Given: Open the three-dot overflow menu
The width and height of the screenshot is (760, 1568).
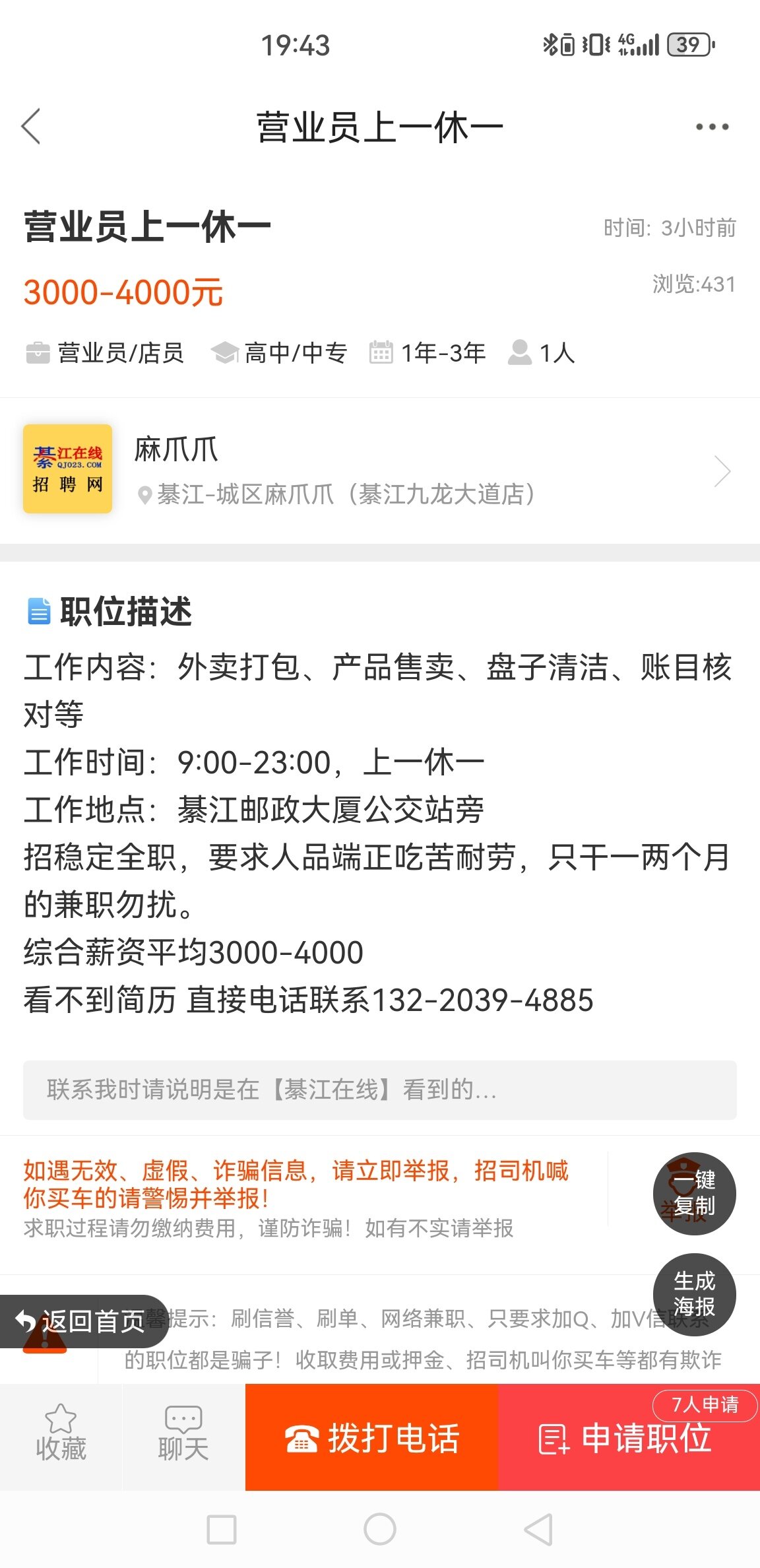Looking at the screenshot, I should tap(712, 127).
